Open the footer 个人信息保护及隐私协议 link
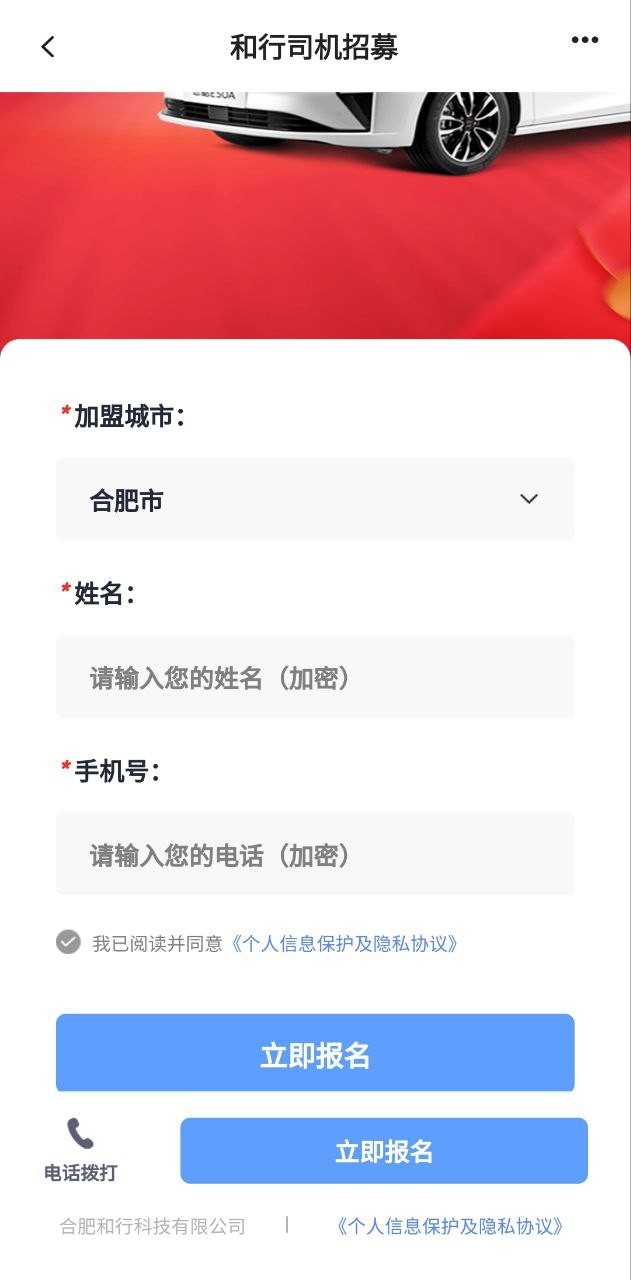 click(x=450, y=1226)
